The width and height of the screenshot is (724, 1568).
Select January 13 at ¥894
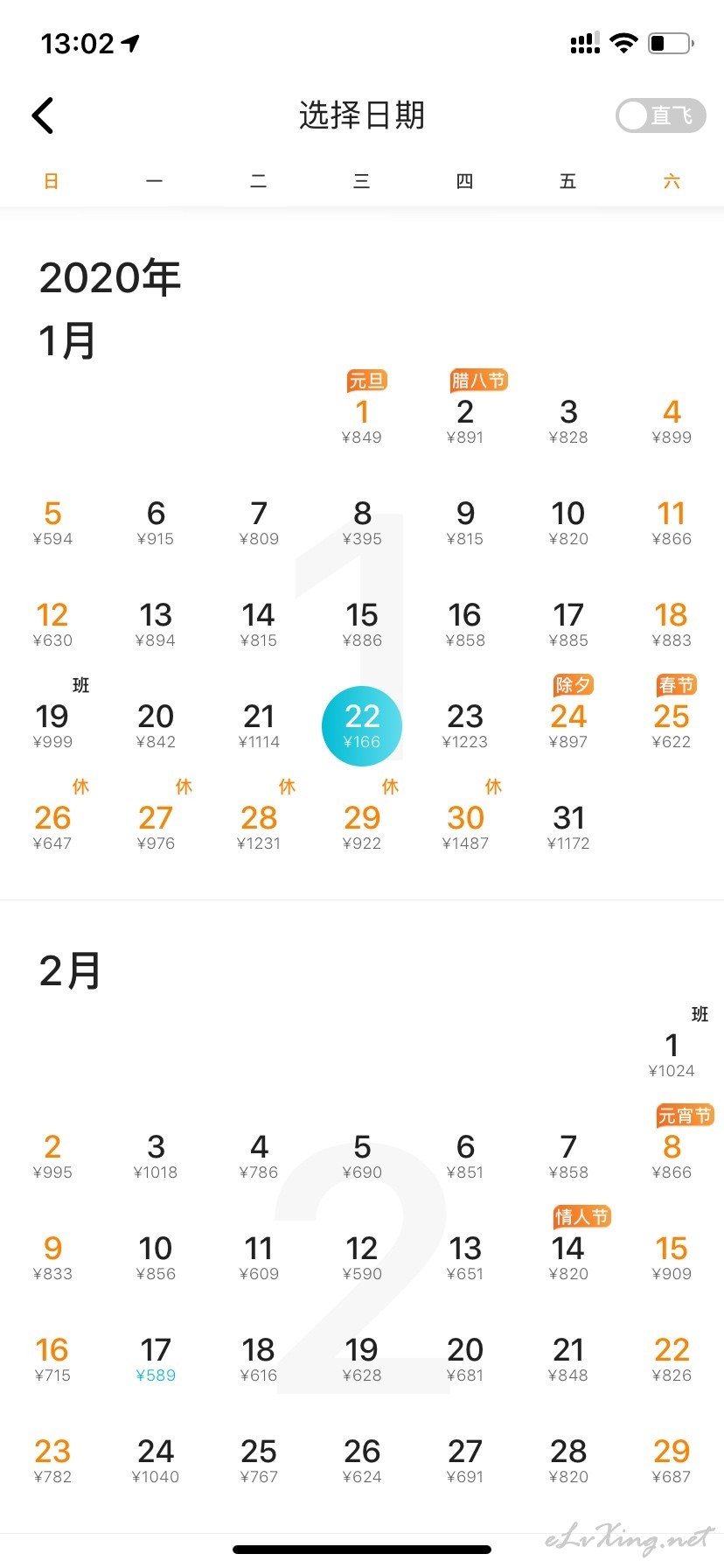(x=156, y=625)
